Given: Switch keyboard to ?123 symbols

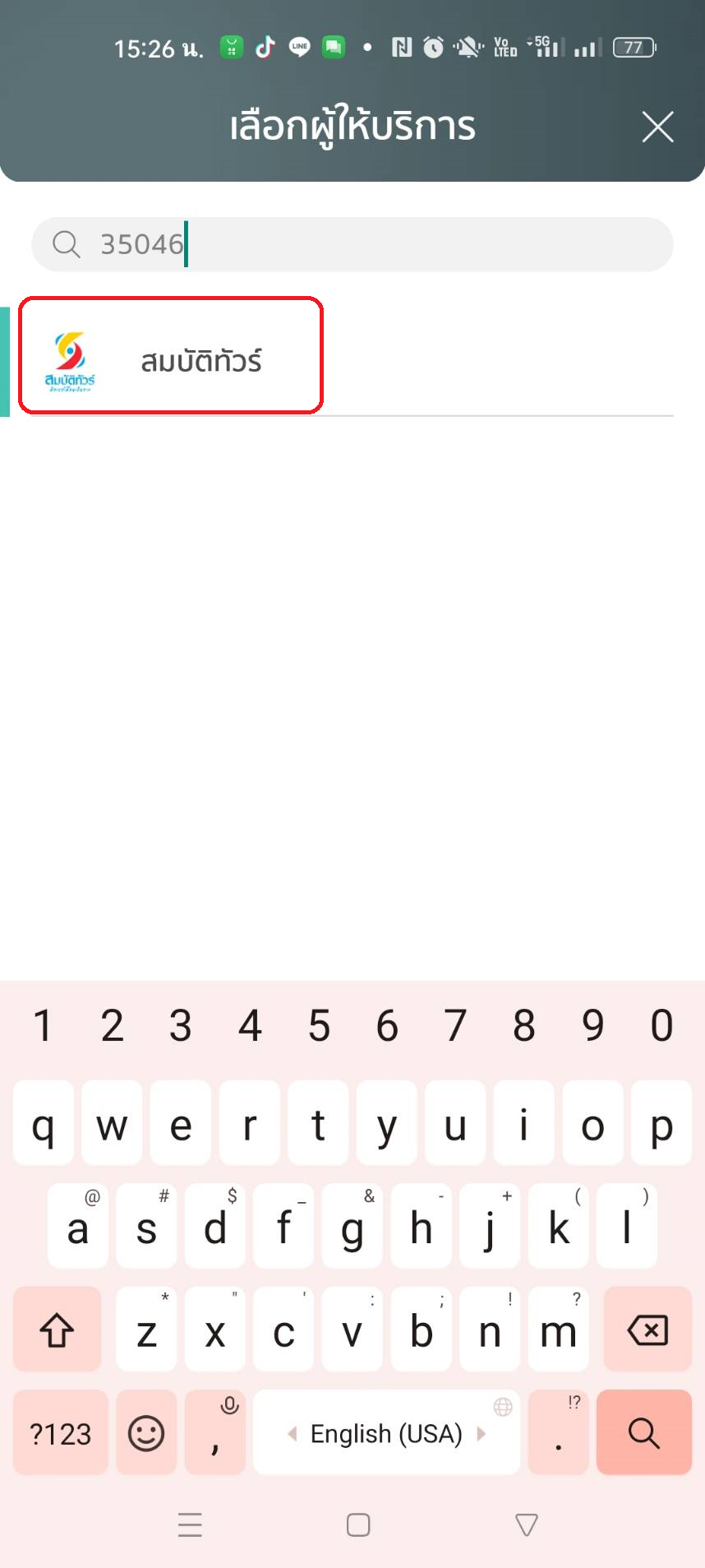Looking at the screenshot, I should click(61, 1432).
